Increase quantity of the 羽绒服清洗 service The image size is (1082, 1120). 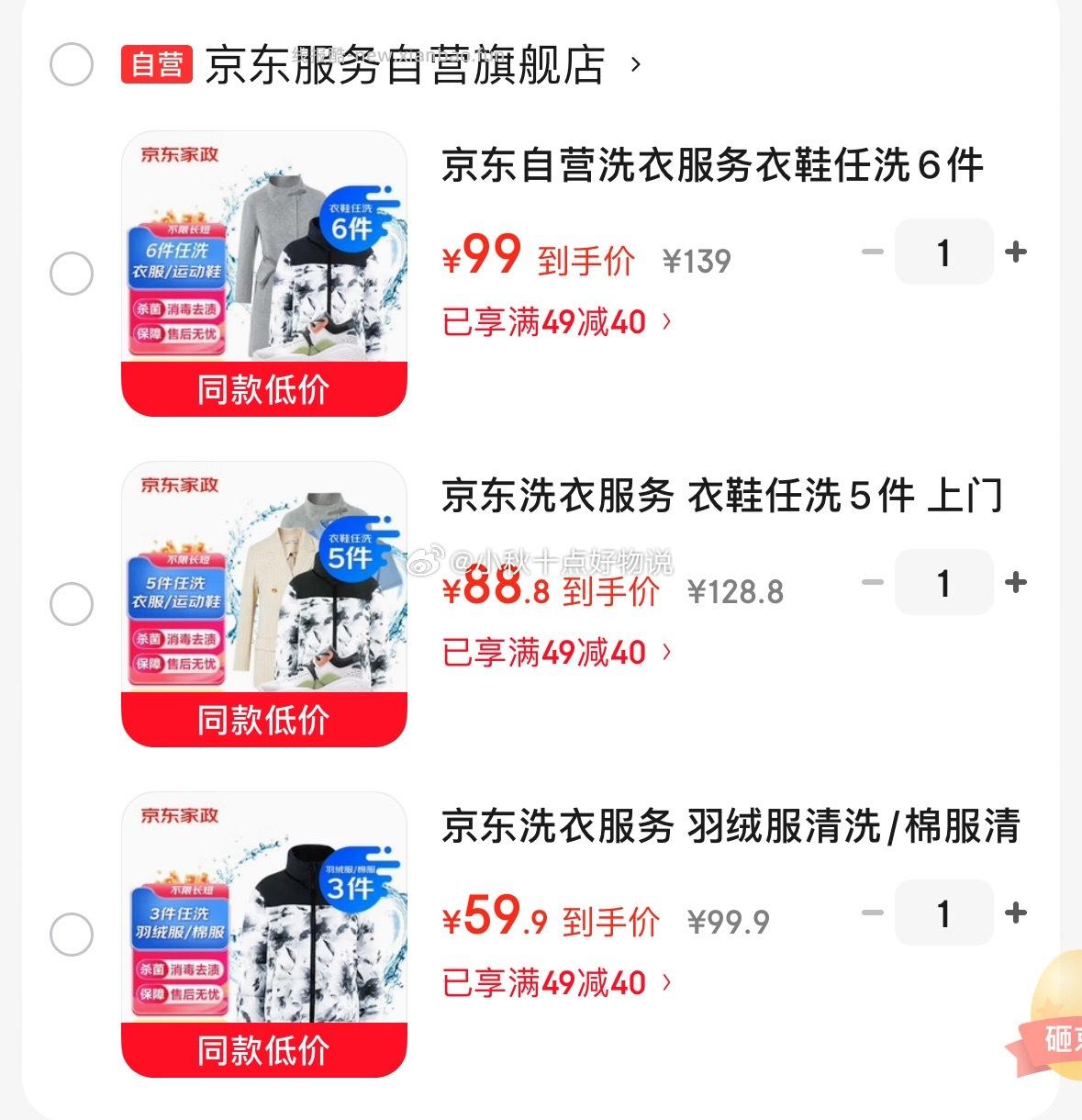[1015, 913]
